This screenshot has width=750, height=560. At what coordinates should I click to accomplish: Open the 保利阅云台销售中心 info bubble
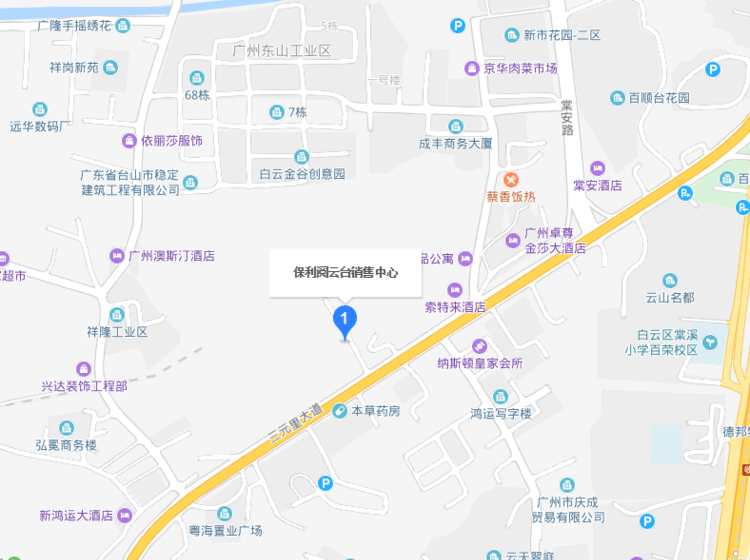pos(345,272)
